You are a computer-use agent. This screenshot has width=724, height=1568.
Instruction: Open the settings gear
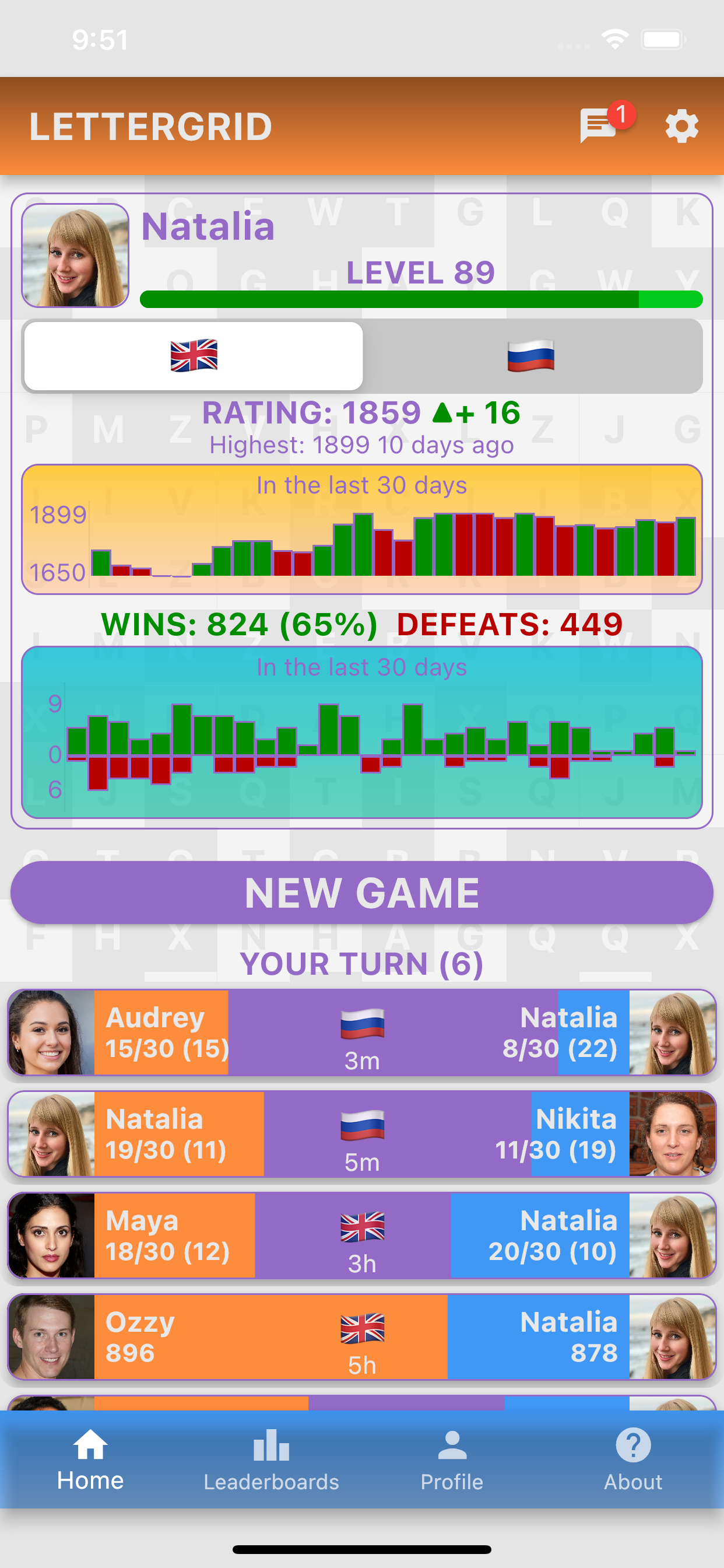pos(681,127)
